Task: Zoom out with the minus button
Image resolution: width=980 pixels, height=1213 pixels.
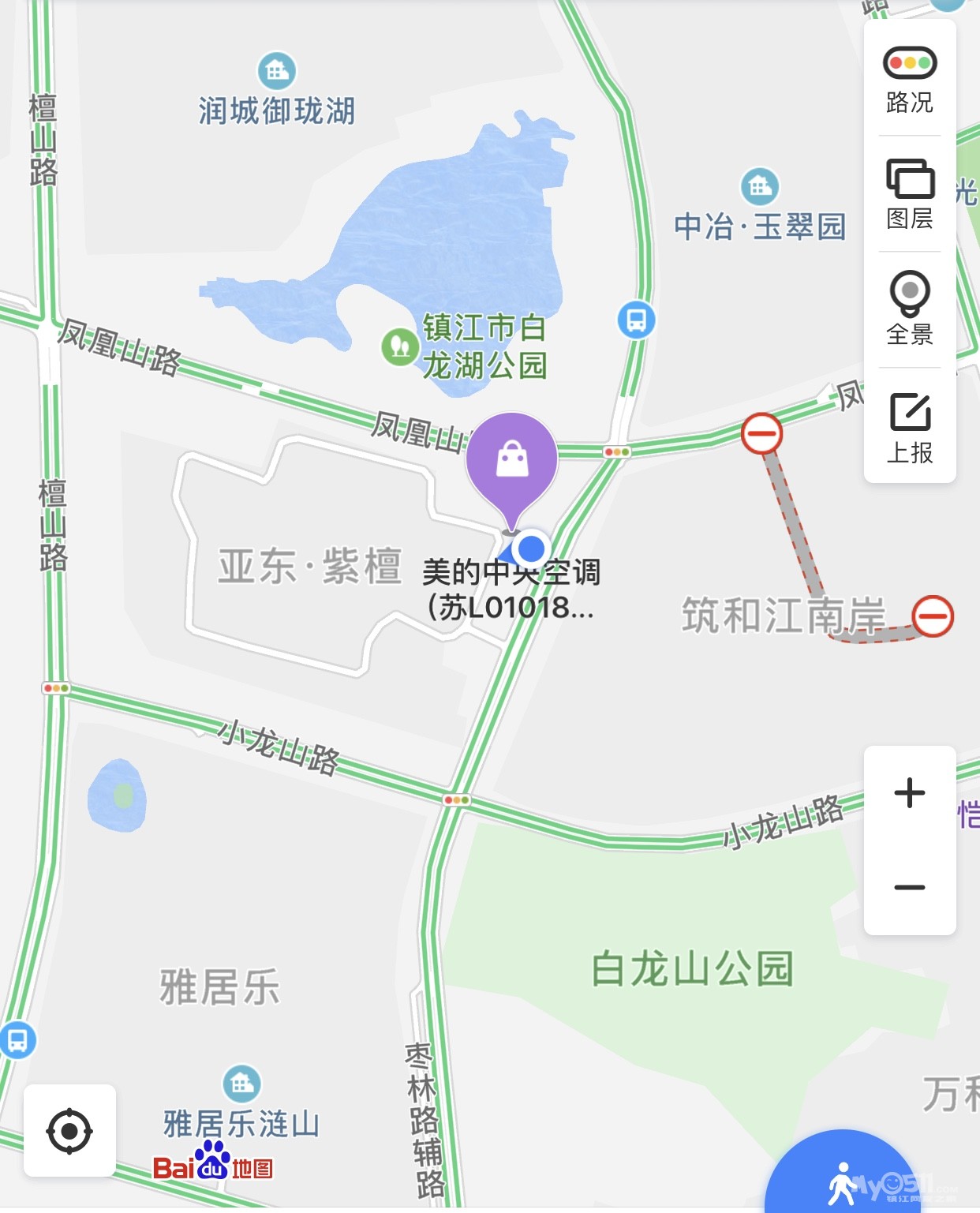Action: [x=909, y=888]
